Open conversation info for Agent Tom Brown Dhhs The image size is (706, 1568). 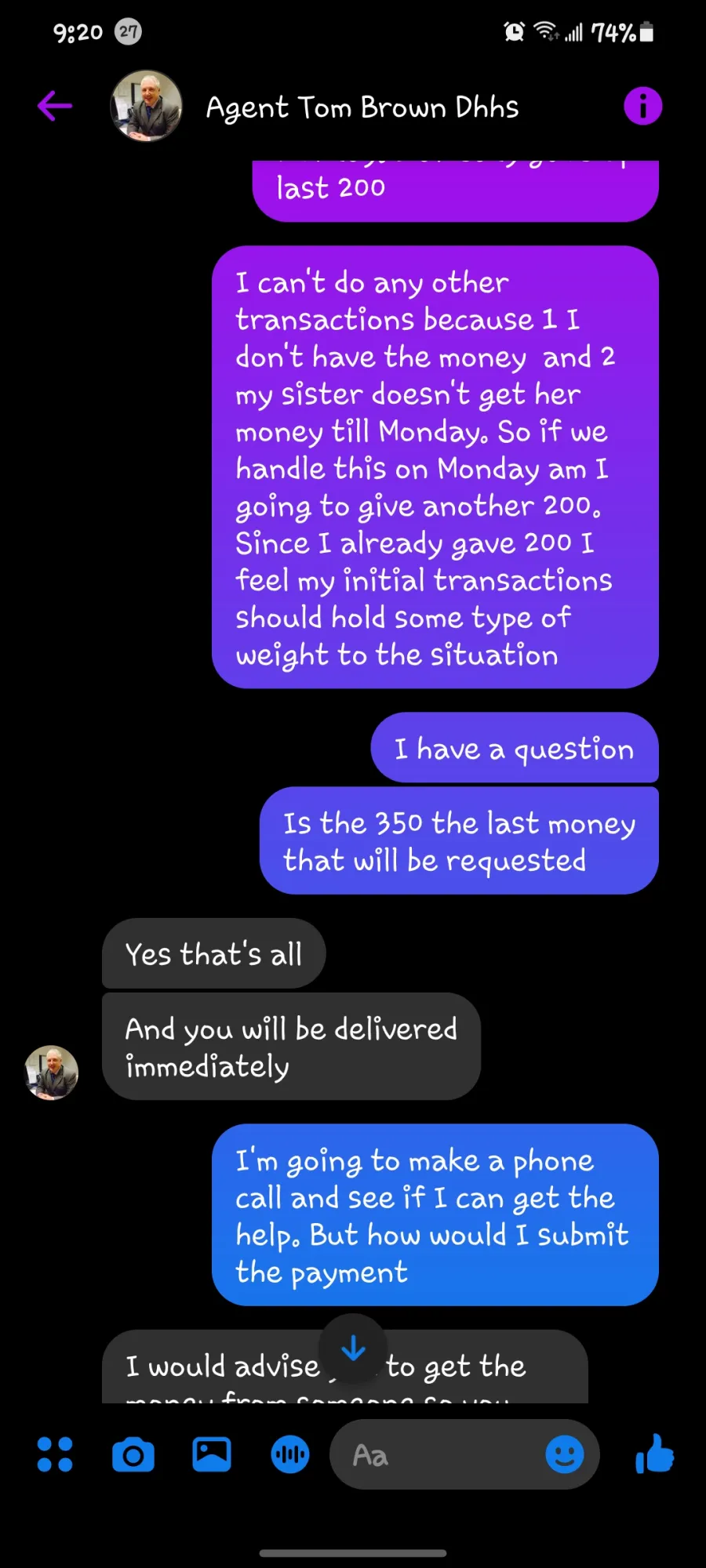[x=642, y=106]
